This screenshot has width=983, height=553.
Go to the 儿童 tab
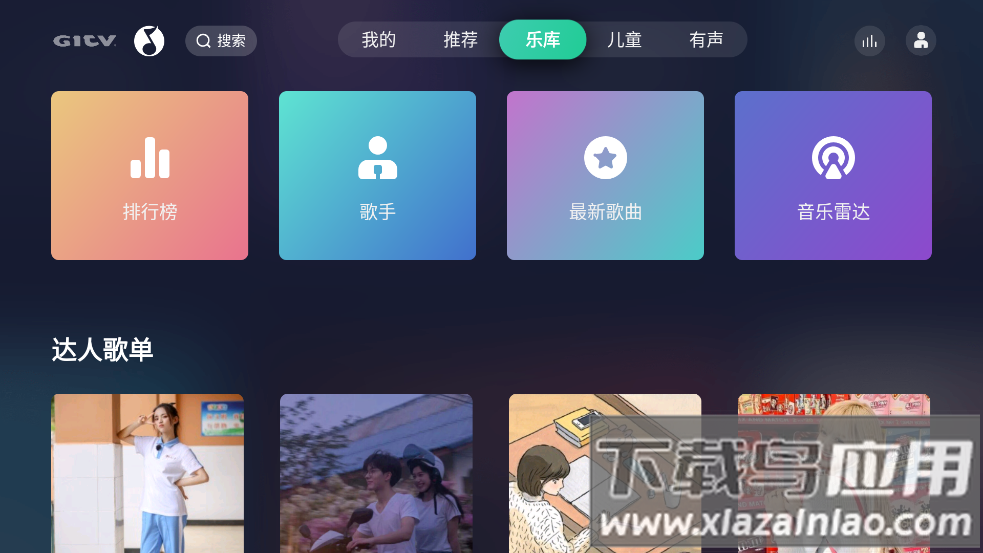tap(625, 40)
